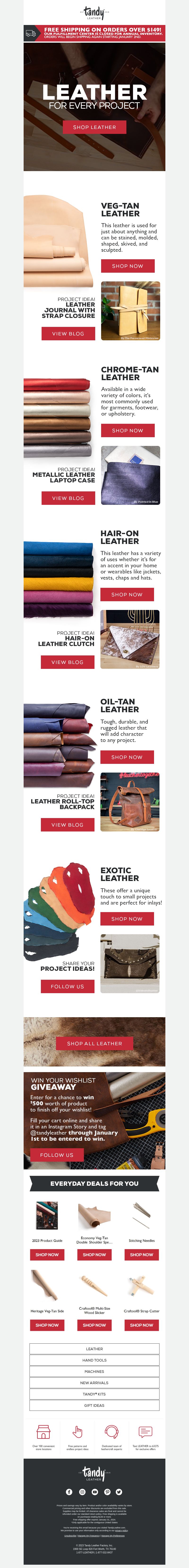189x1568 pixels.
Task: Tap Follow Us in wishlist giveaway
Action: (x=57, y=1155)
